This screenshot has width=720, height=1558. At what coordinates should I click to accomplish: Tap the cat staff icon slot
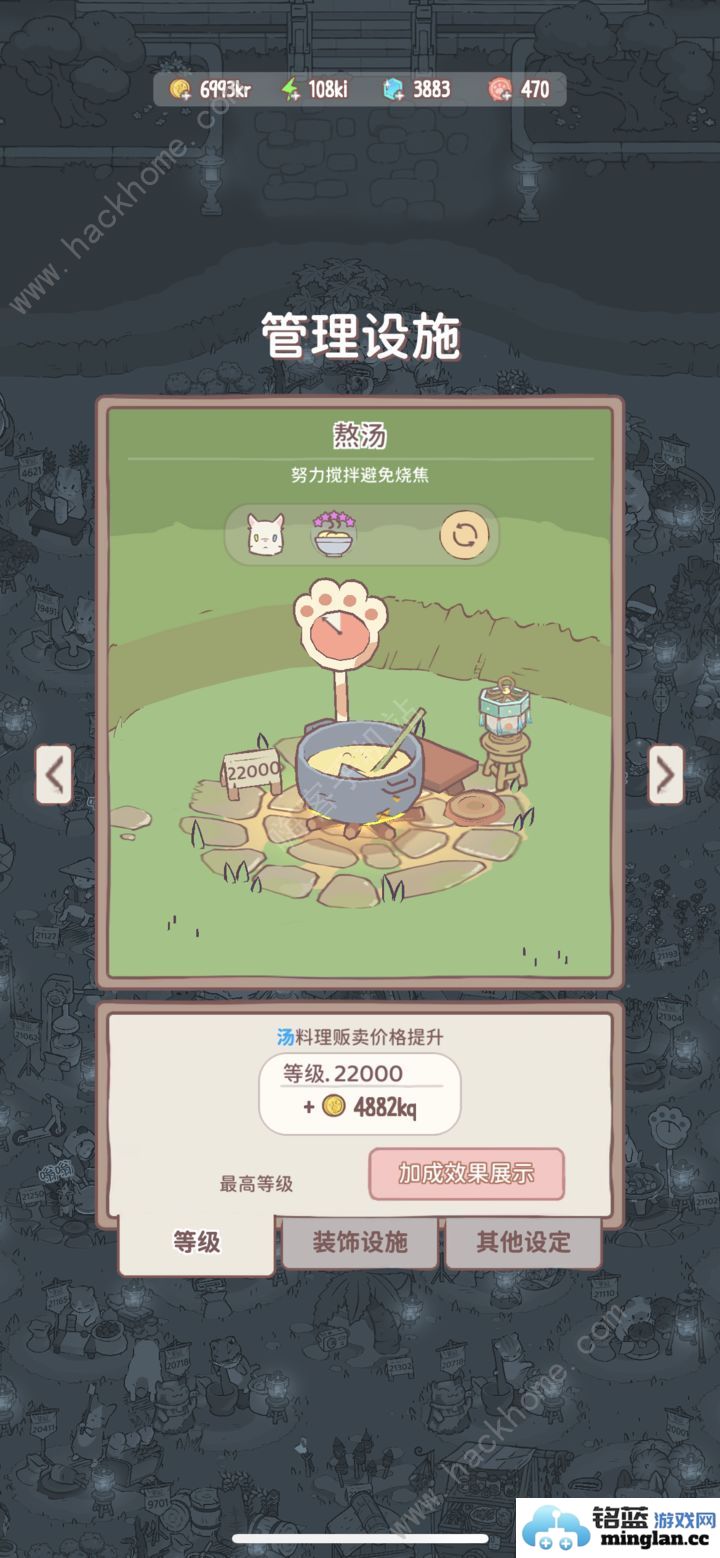266,537
